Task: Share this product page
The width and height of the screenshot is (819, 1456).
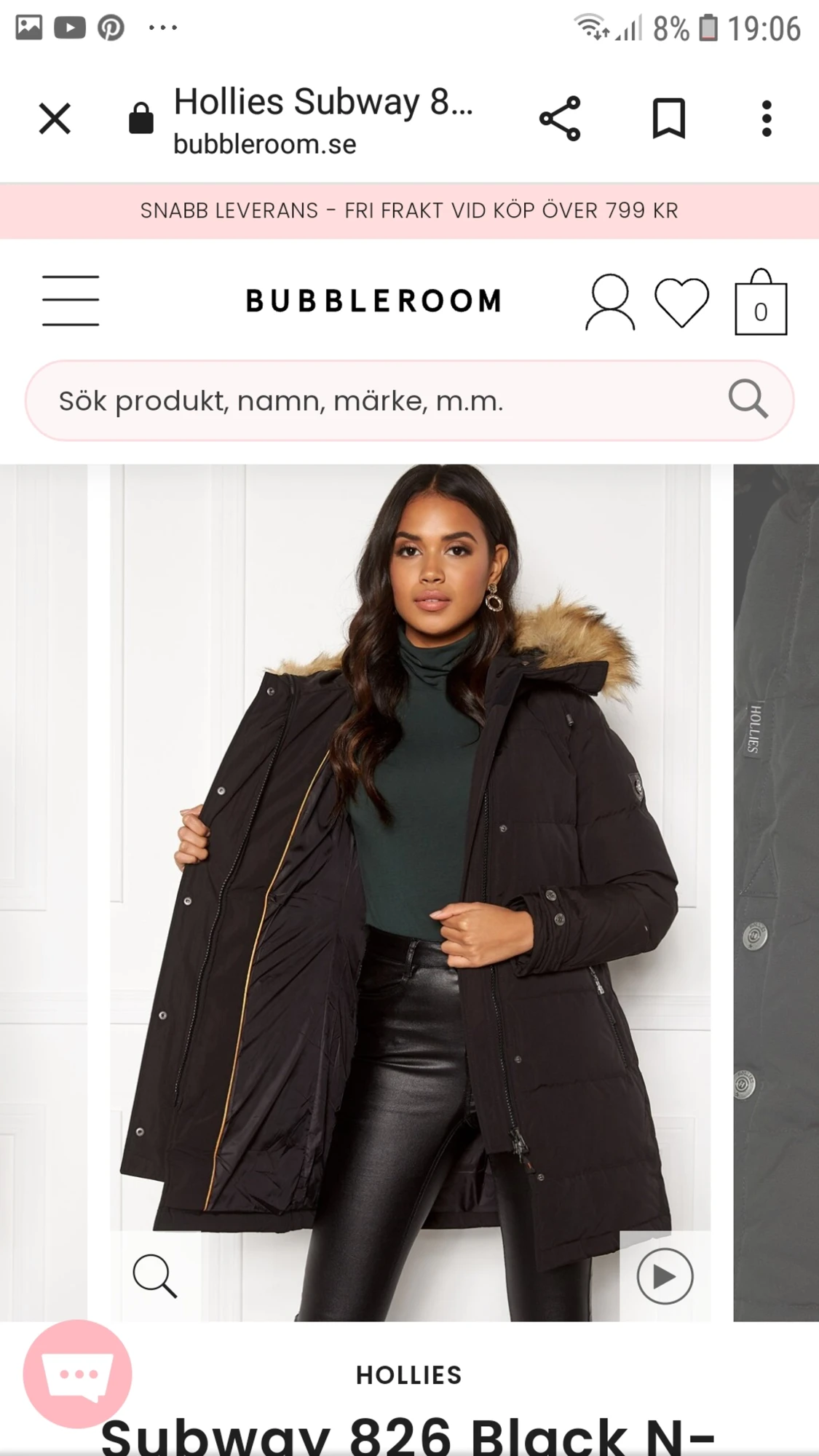Action: 560,119
